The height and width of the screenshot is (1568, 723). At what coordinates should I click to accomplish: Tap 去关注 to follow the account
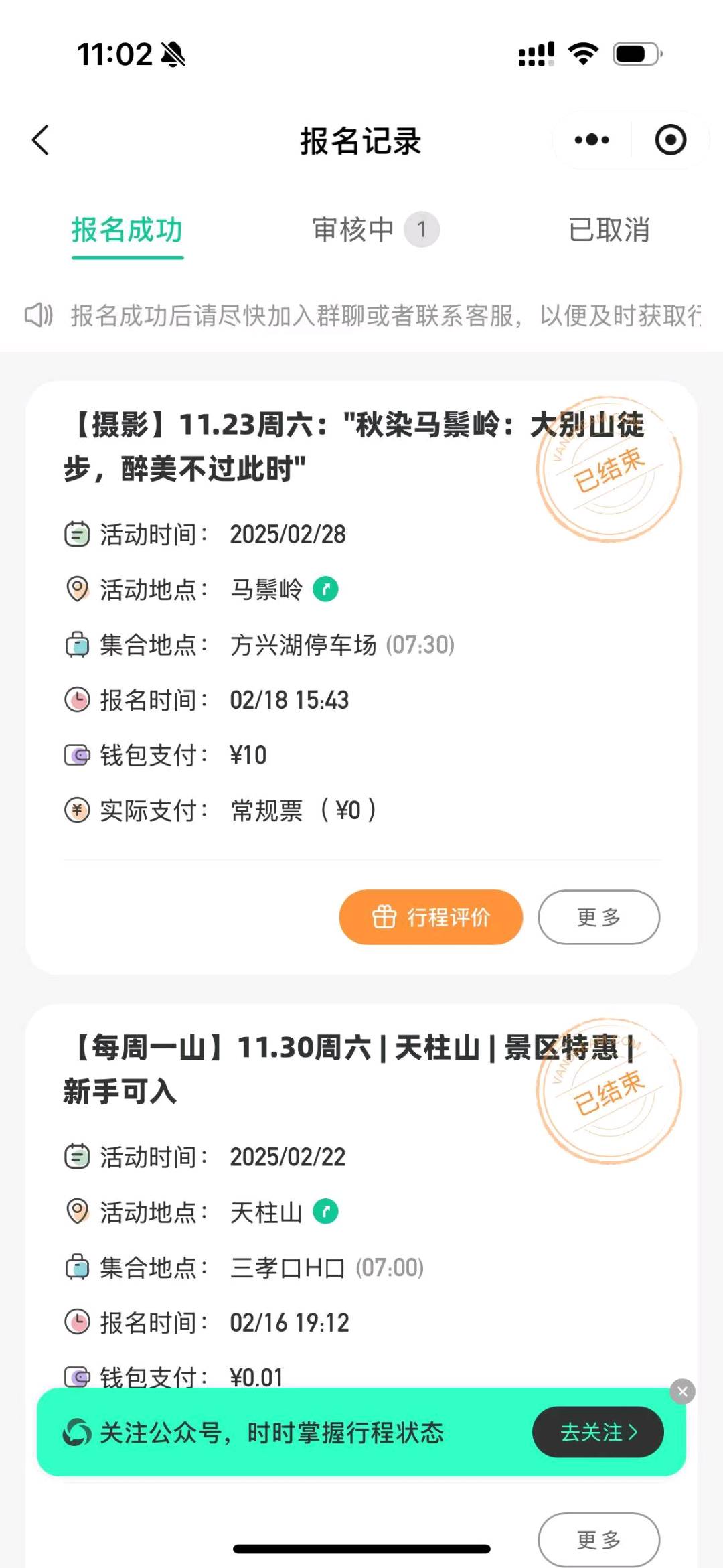[598, 1432]
